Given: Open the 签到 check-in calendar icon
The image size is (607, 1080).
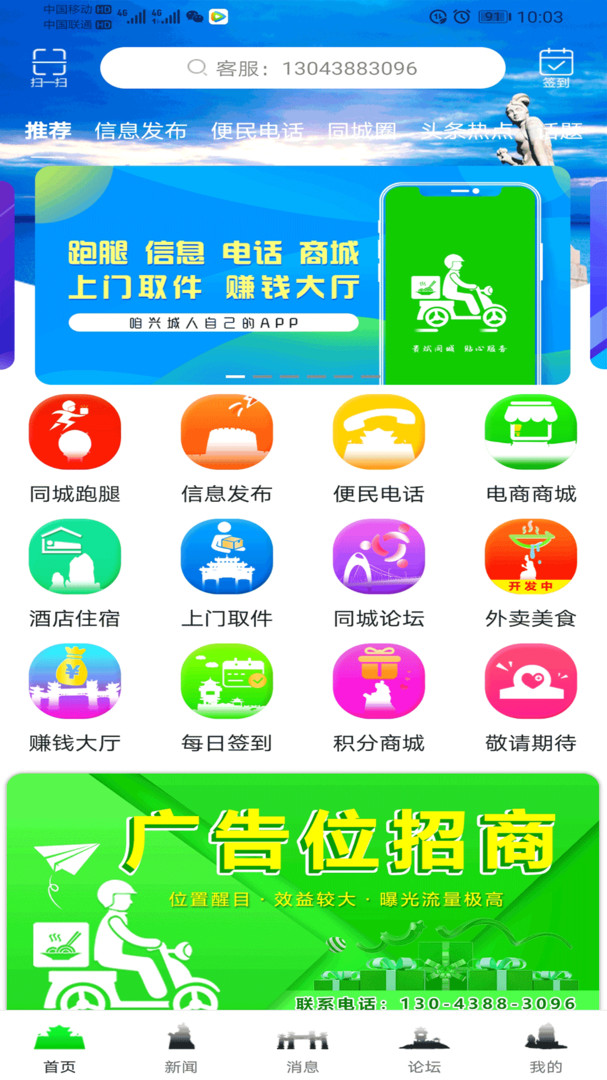Looking at the screenshot, I should [556, 68].
